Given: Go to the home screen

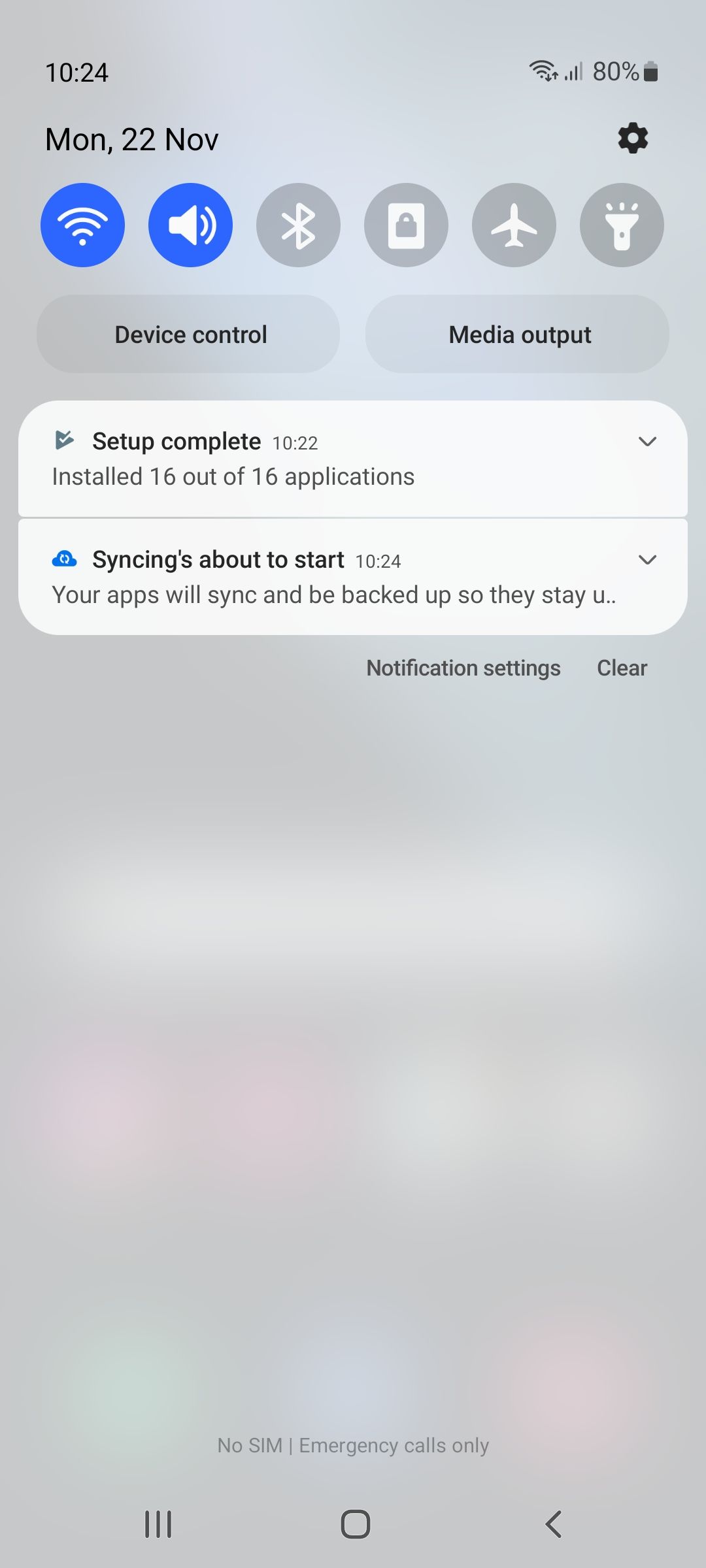Looking at the screenshot, I should coord(355,1524).
